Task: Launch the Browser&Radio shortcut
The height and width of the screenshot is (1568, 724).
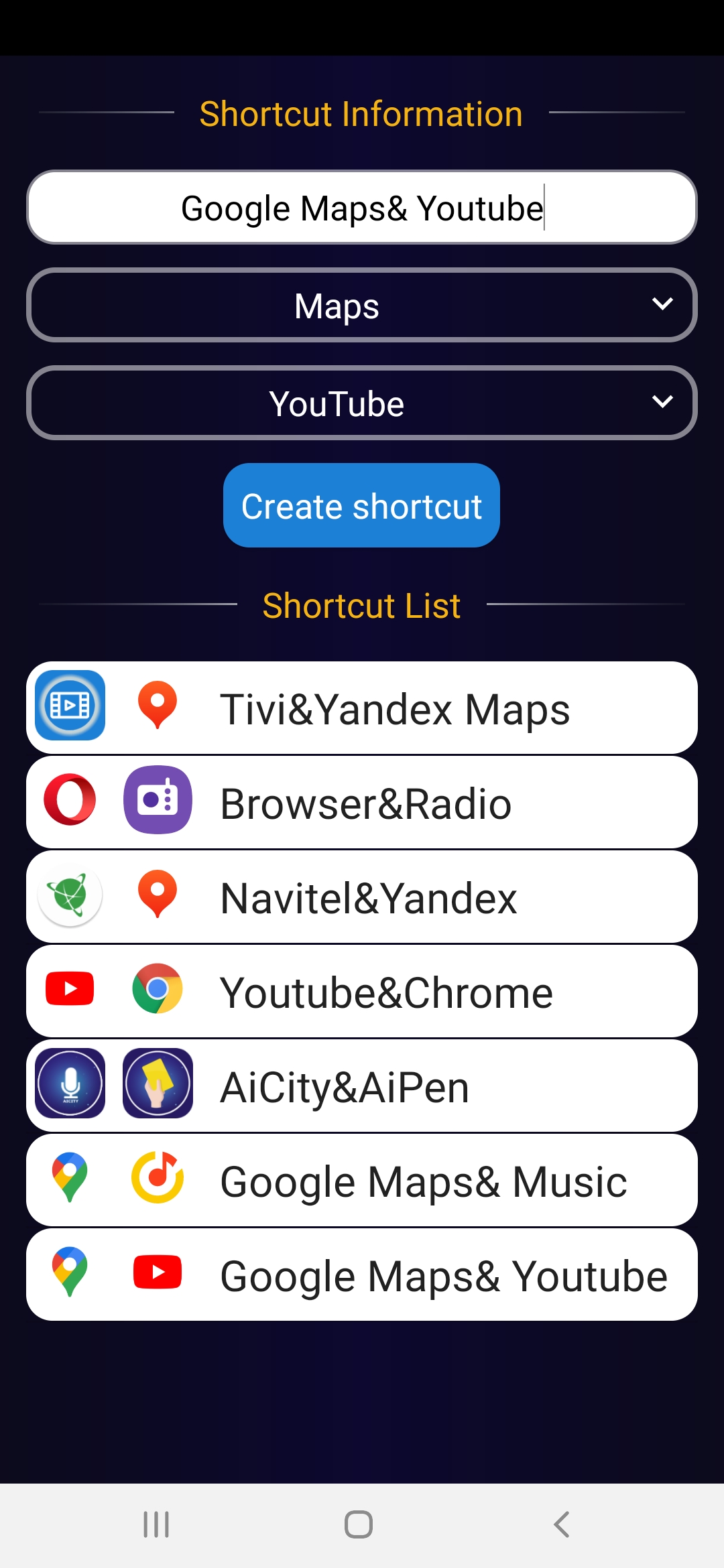Action: tap(362, 803)
